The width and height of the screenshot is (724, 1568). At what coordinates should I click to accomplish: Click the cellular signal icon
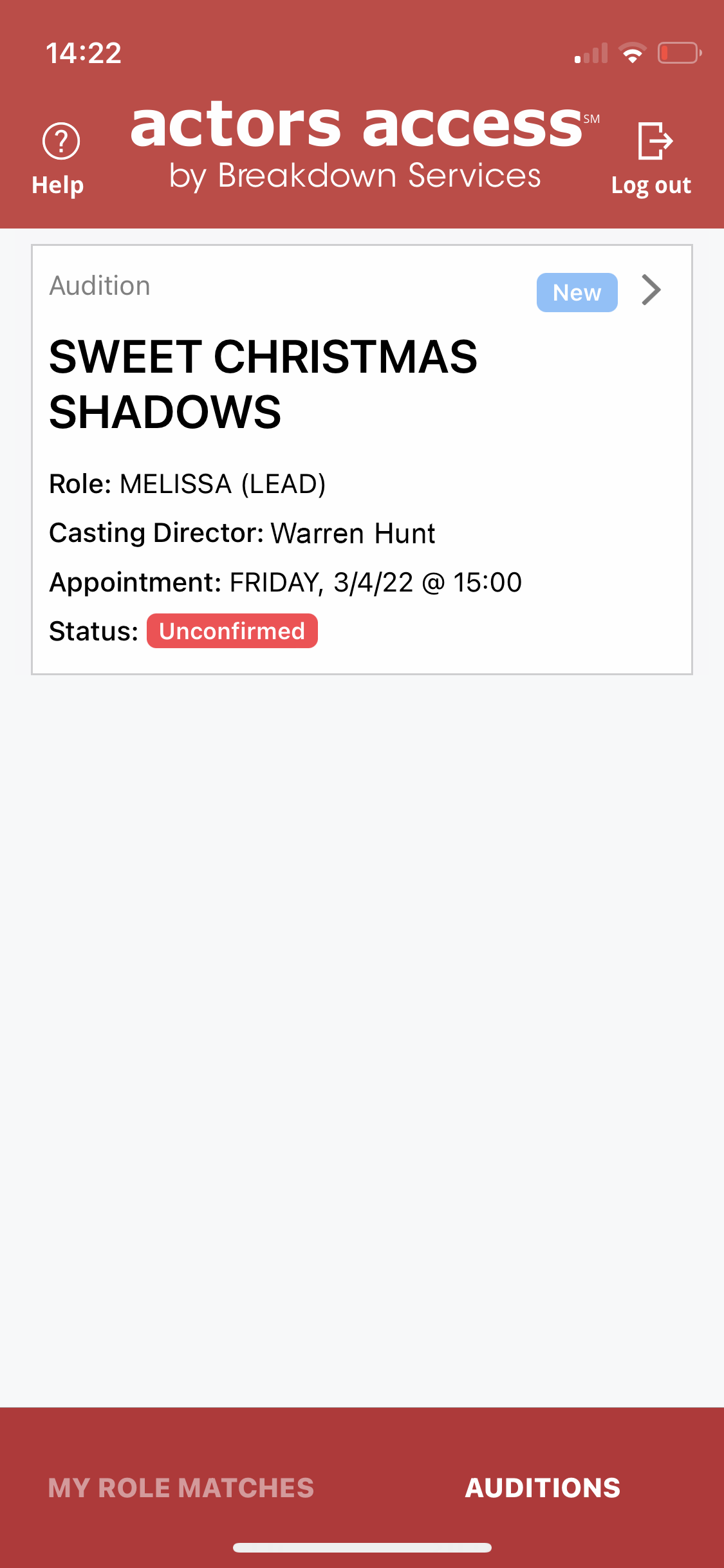click(591, 53)
